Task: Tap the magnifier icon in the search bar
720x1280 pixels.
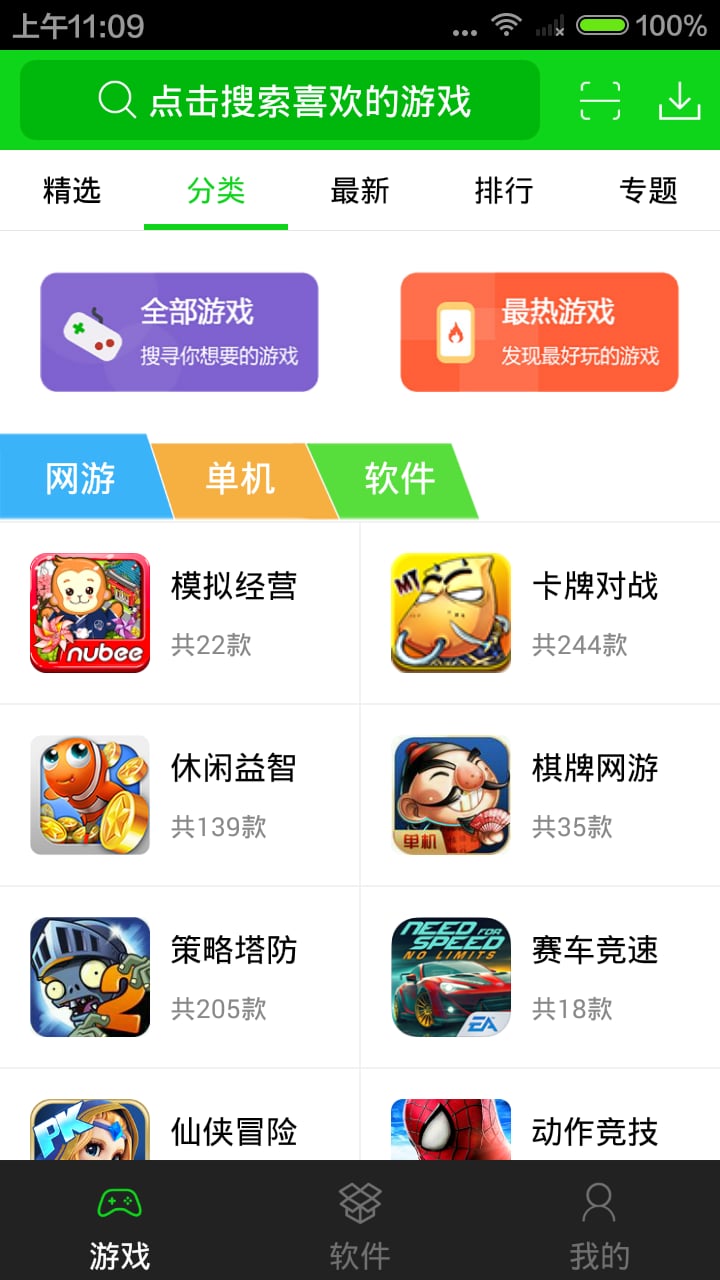Action: tap(118, 99)
